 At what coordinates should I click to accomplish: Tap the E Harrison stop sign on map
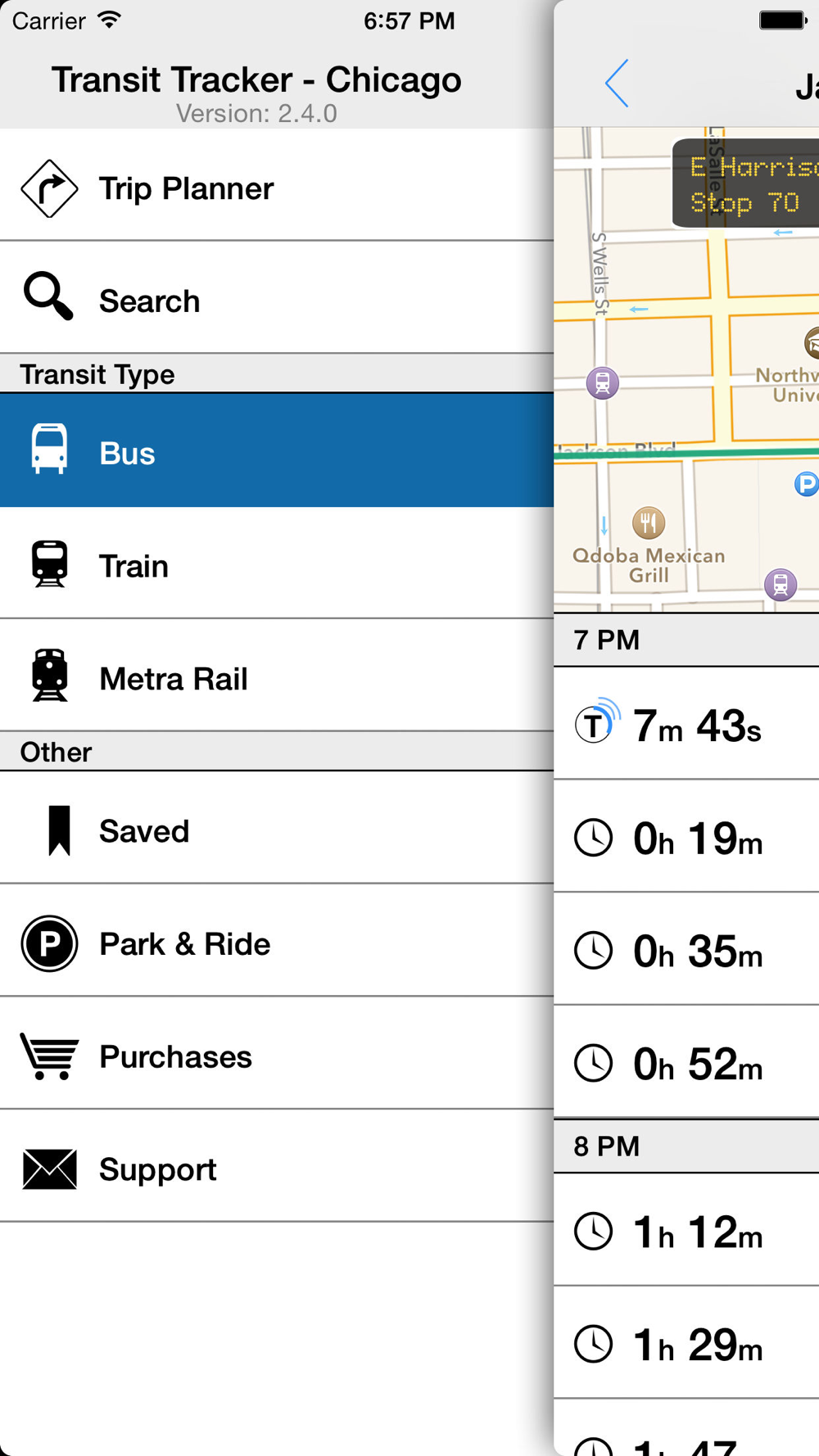point(745,183)
